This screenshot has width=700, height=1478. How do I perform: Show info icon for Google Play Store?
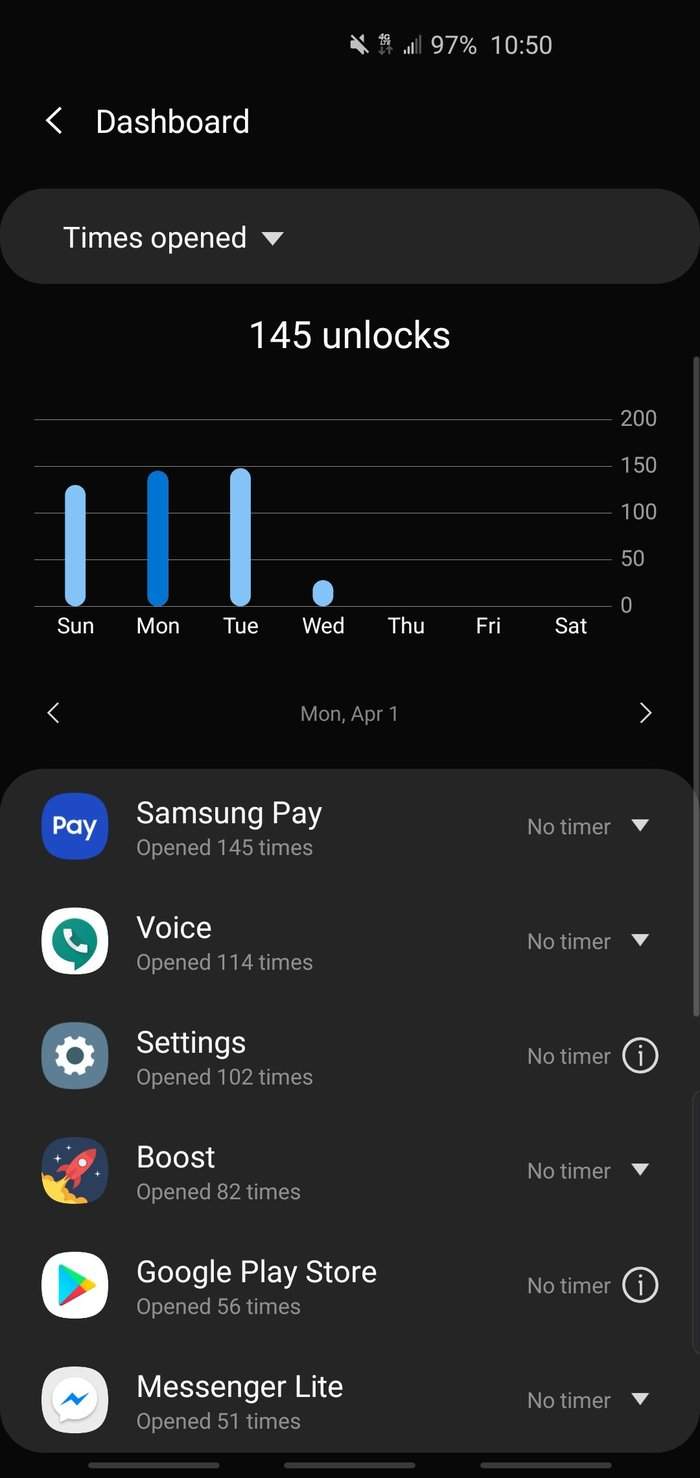click(x=640, y=1286)
